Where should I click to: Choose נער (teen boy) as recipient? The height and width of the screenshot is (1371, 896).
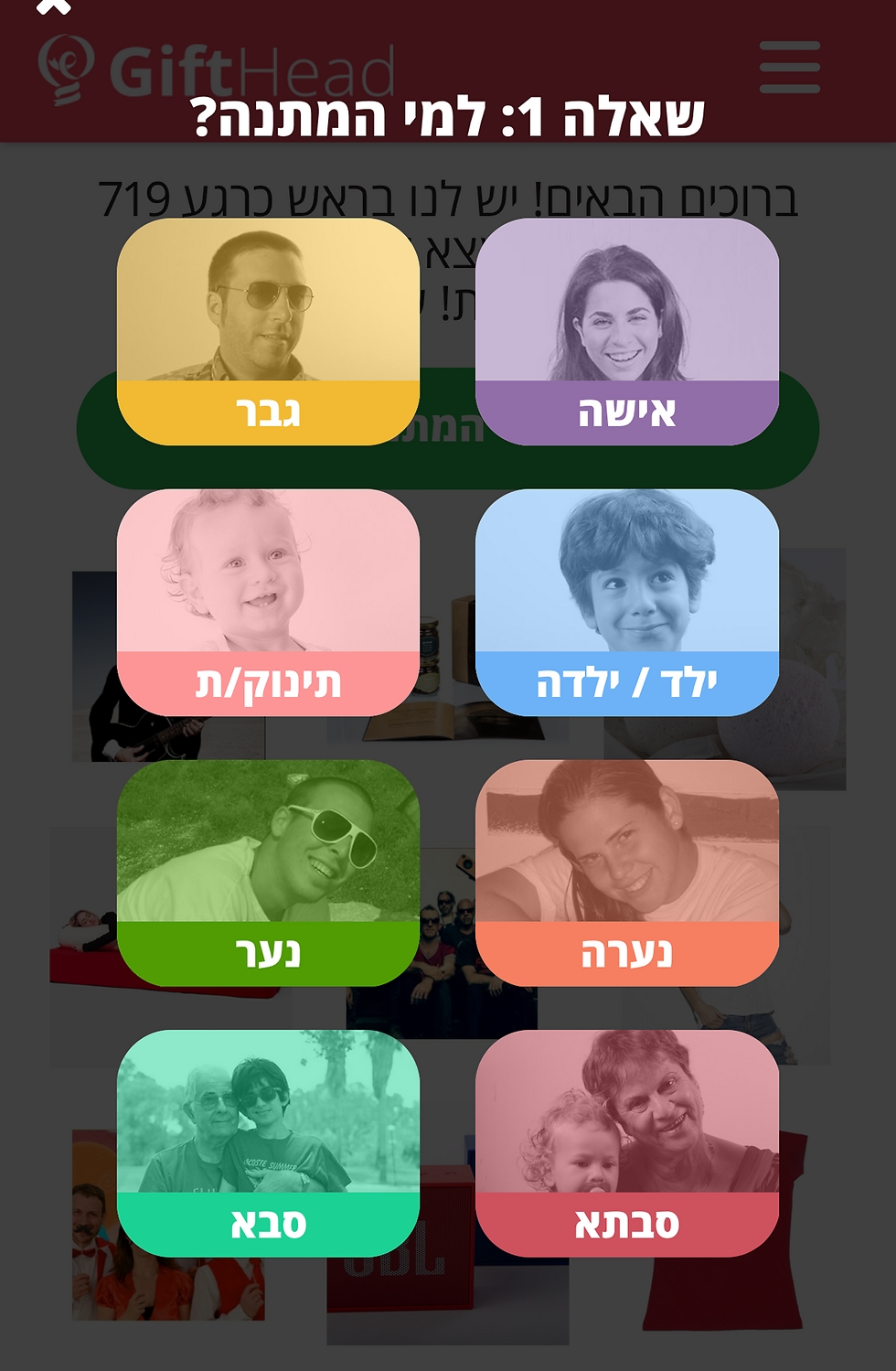(268, 873)
